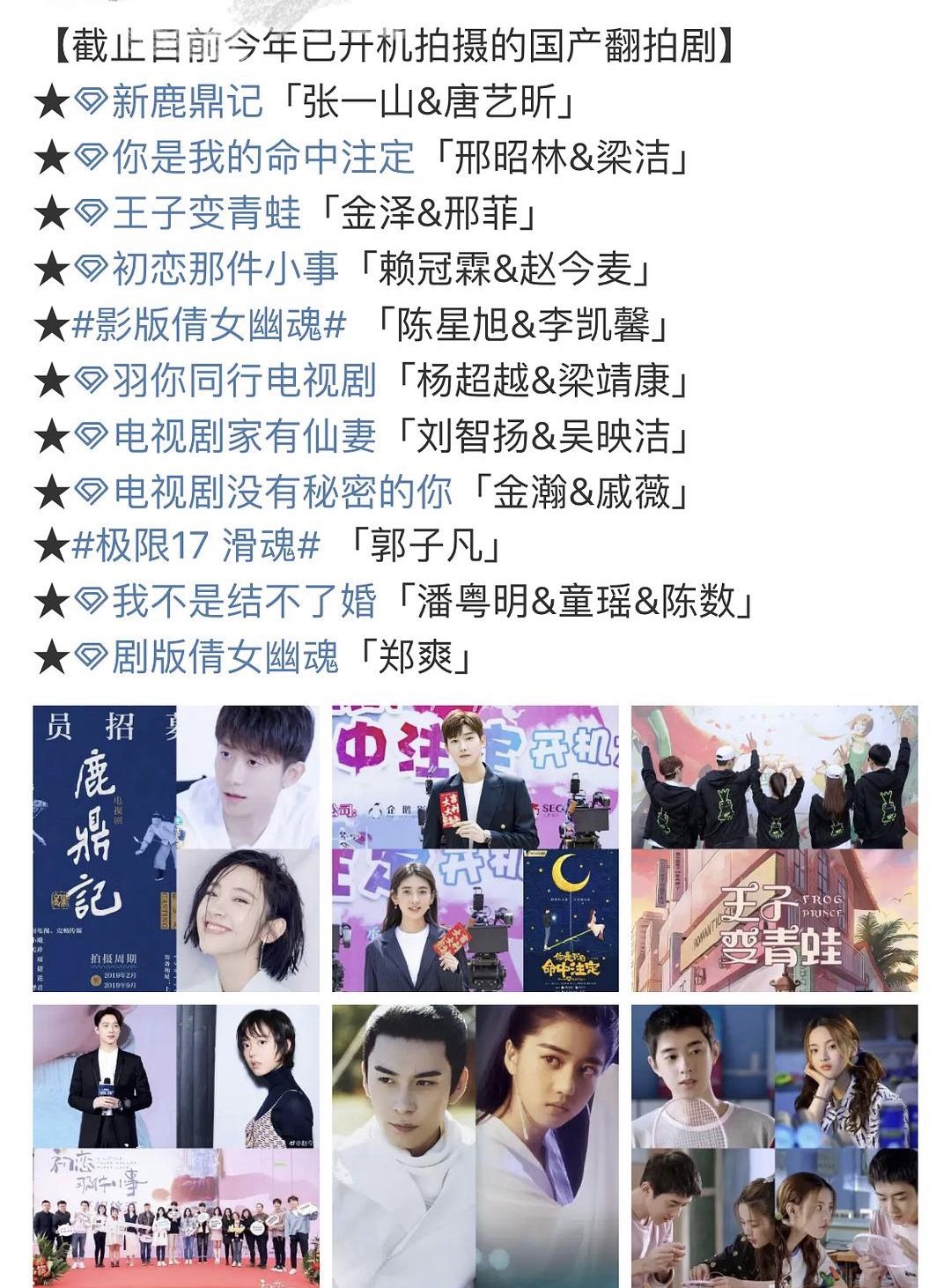The width and height of the screenshot is (951, 1288).
Task: Tap the #极限17 滑魂# hashtag
Action: pos(195,547)
